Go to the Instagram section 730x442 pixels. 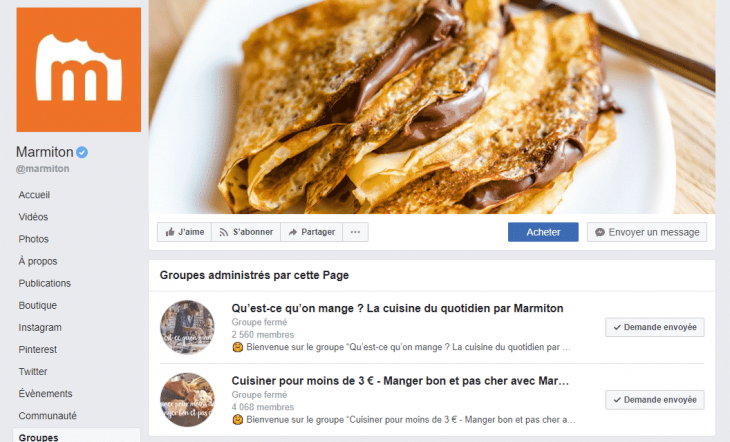pos(40,327)
